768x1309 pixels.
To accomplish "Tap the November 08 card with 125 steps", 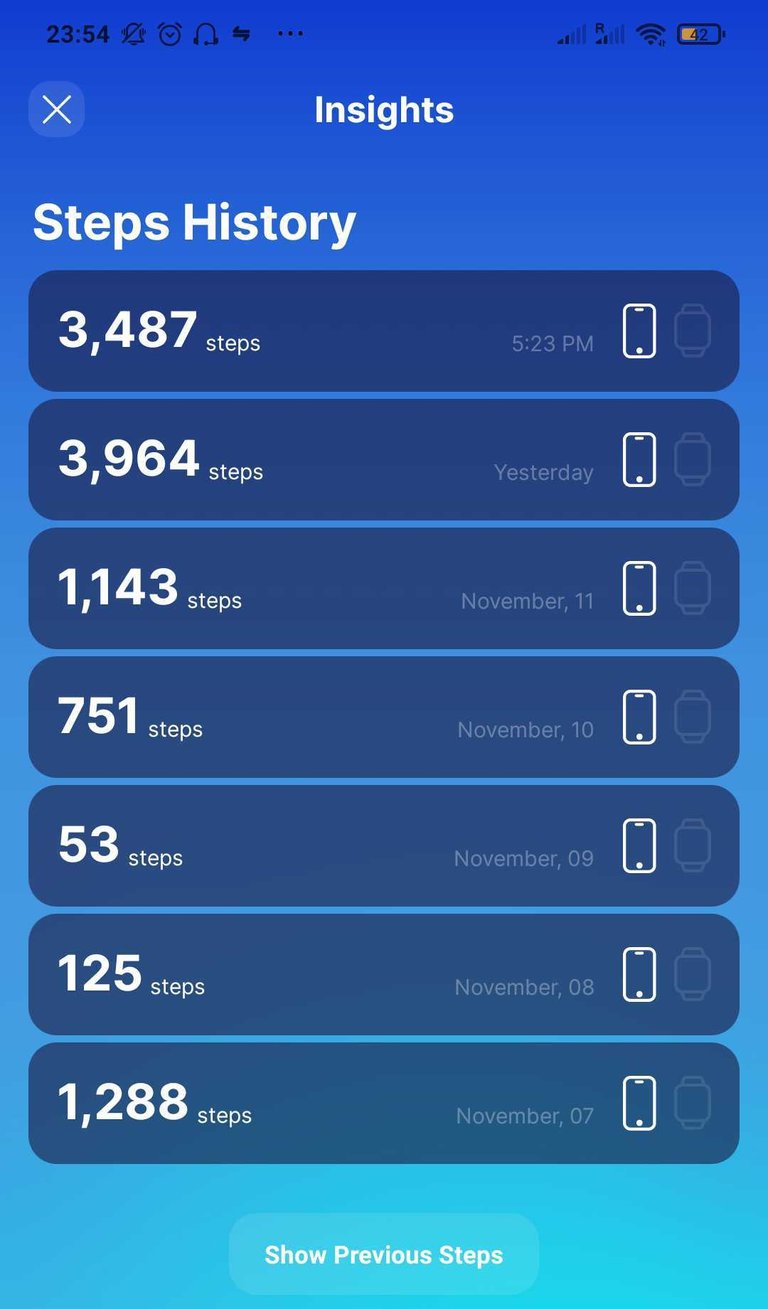I will point(384,975).
